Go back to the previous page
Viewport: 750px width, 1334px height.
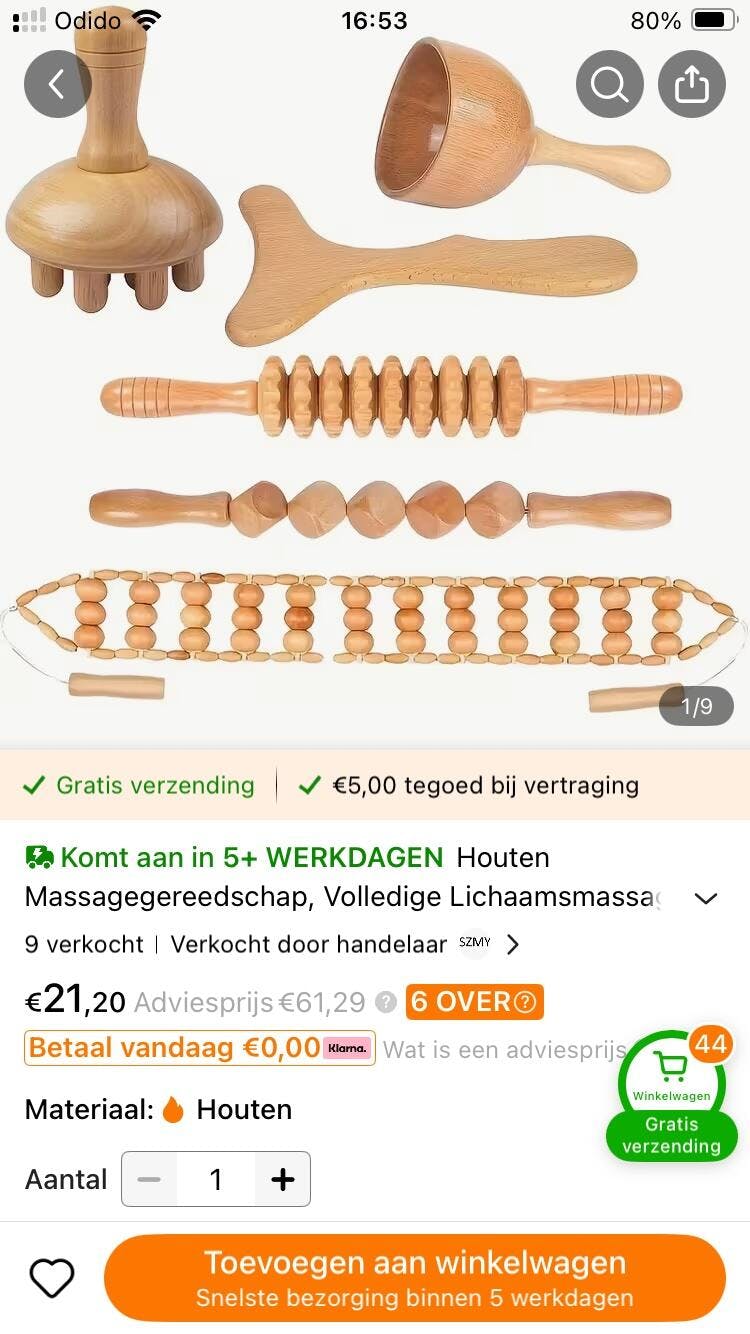57,85
